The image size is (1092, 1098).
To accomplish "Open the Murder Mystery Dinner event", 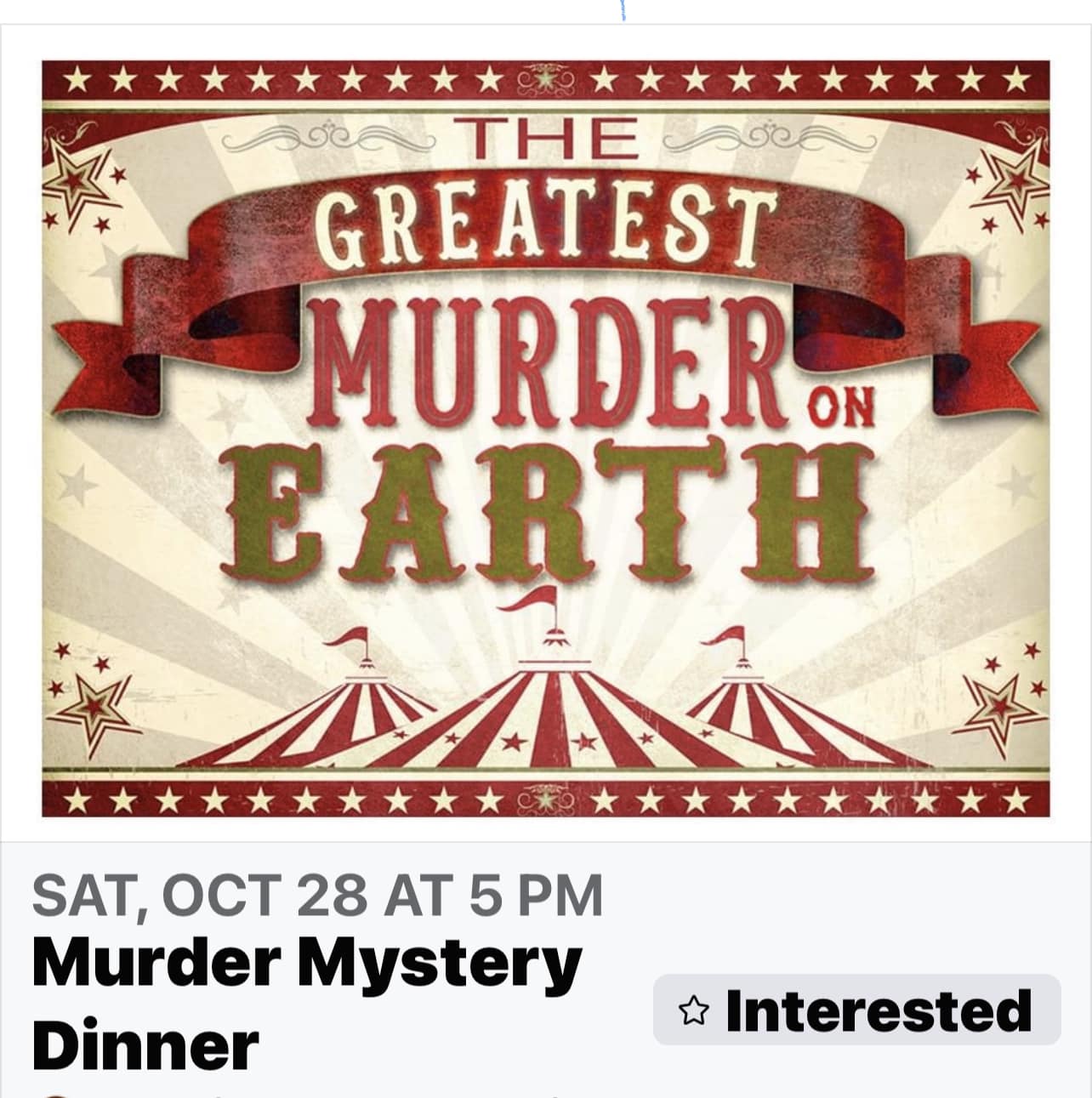I will coord(306,1004).
